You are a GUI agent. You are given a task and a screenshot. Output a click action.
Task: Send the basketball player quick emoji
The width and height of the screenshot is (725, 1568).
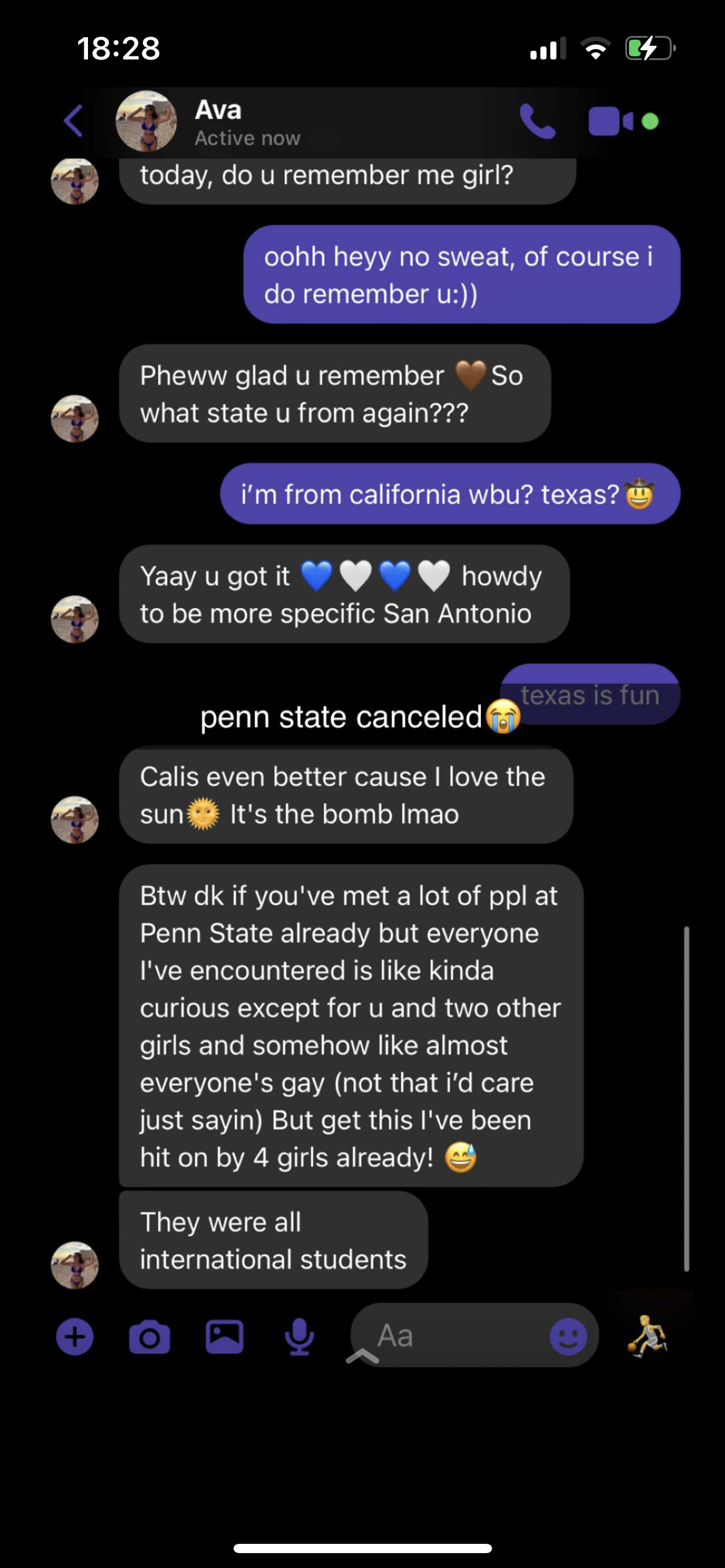[647, 1336]
